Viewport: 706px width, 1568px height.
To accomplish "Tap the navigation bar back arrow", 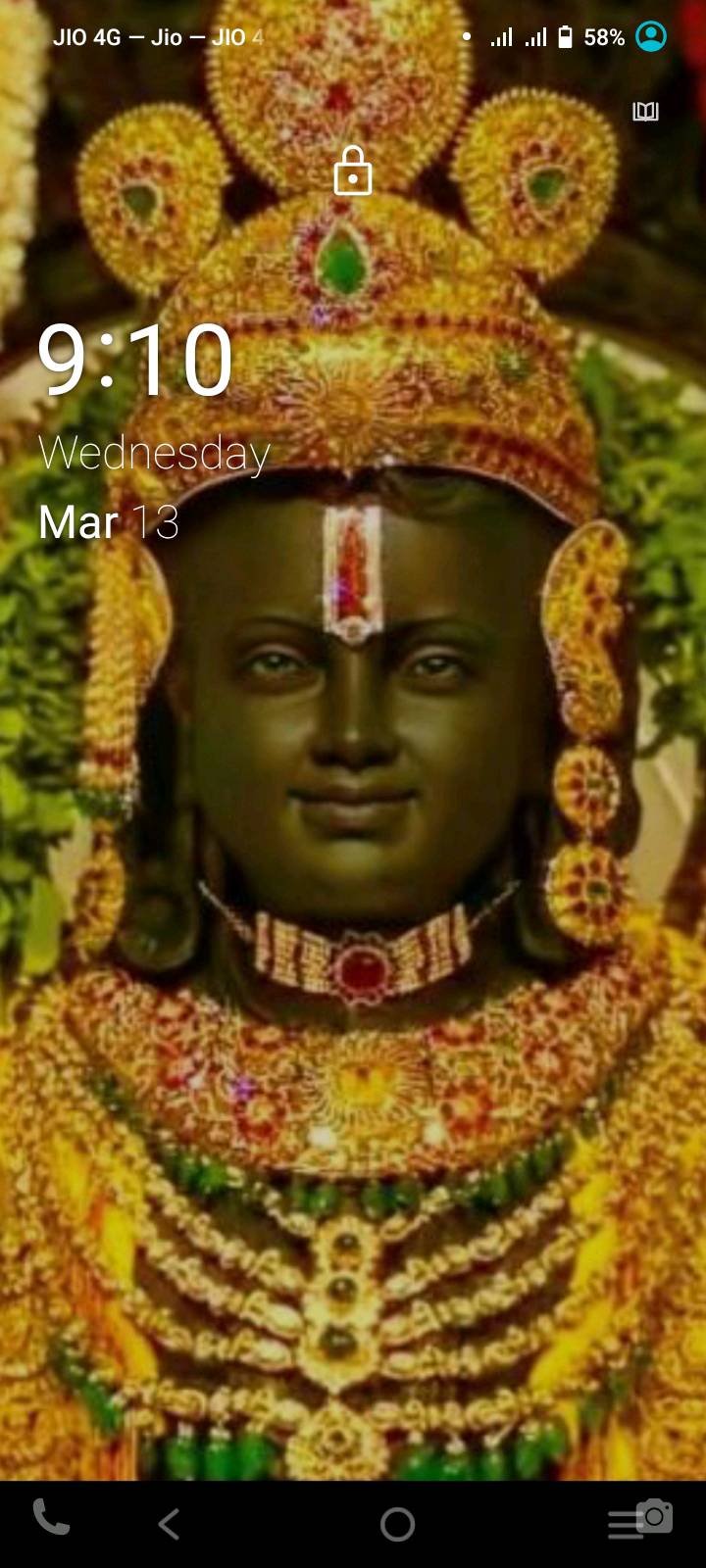I will point(170,1524).
